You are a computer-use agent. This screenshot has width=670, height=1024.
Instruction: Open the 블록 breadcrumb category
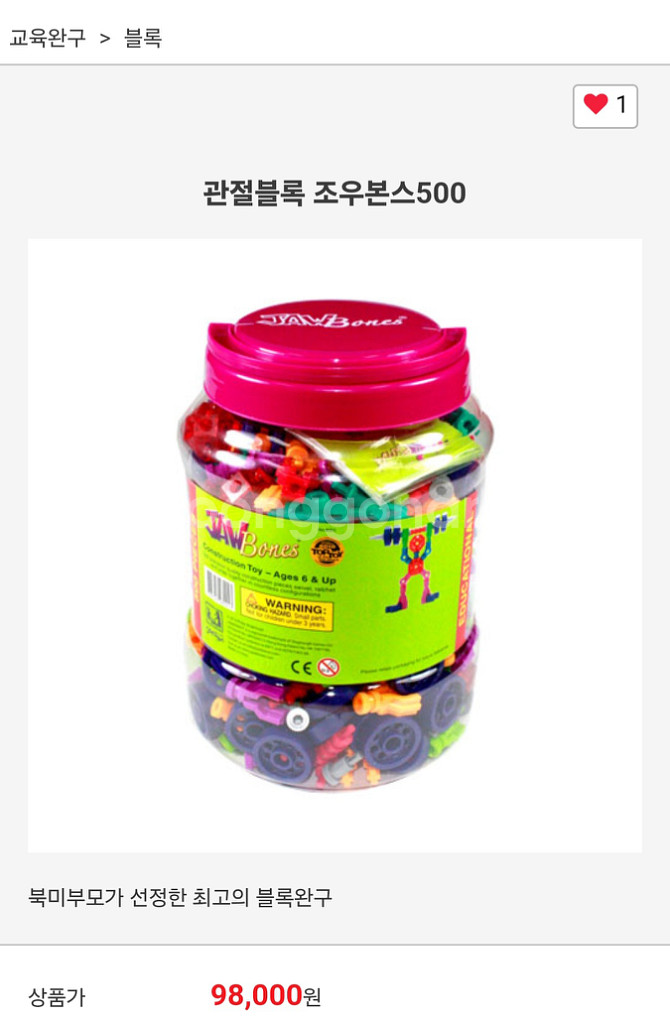point(143,39)
